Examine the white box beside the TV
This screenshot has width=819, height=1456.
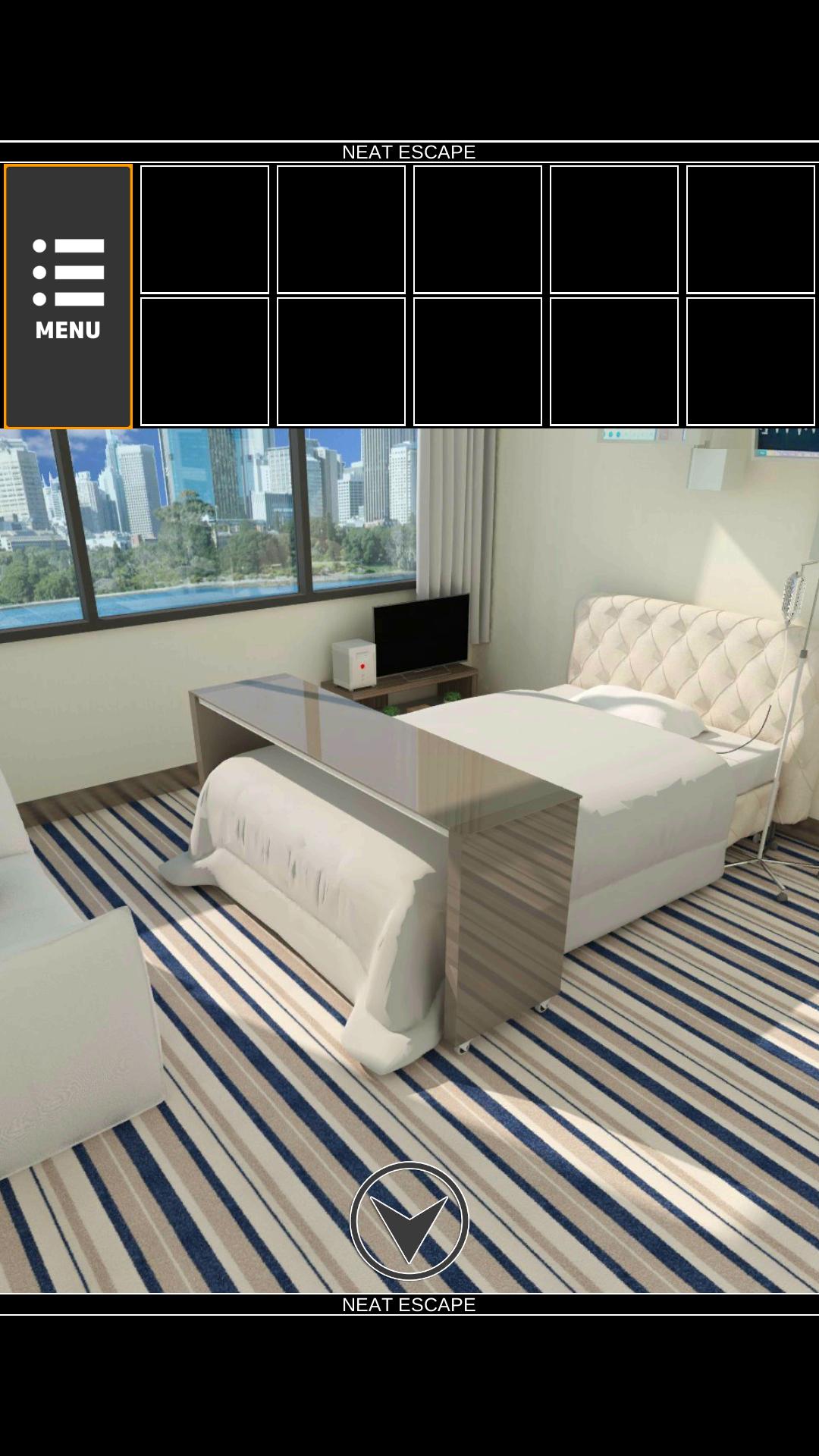[x=354, y=664]
